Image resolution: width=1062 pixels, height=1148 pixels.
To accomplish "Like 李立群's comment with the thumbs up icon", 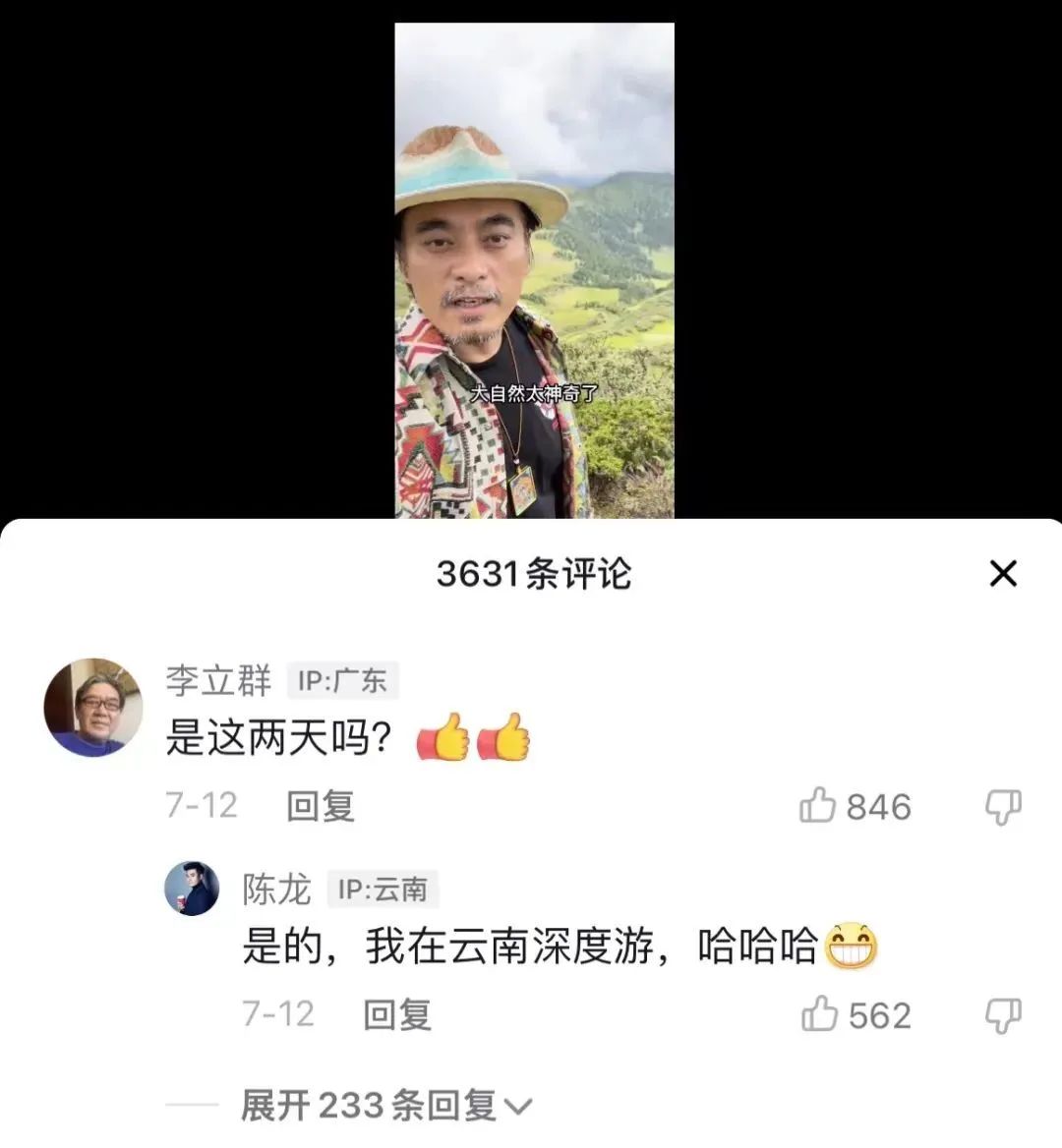I will 817,806.
